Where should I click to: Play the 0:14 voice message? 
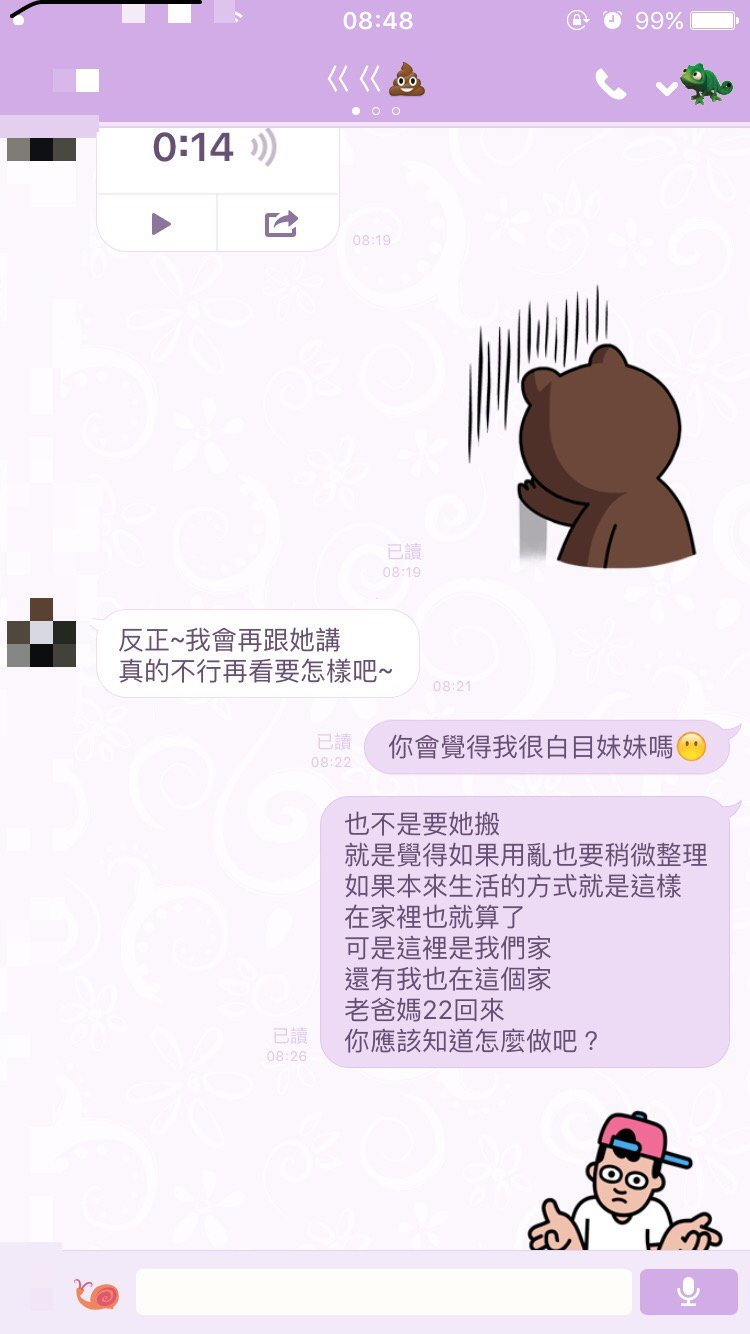tap(160, 224)
